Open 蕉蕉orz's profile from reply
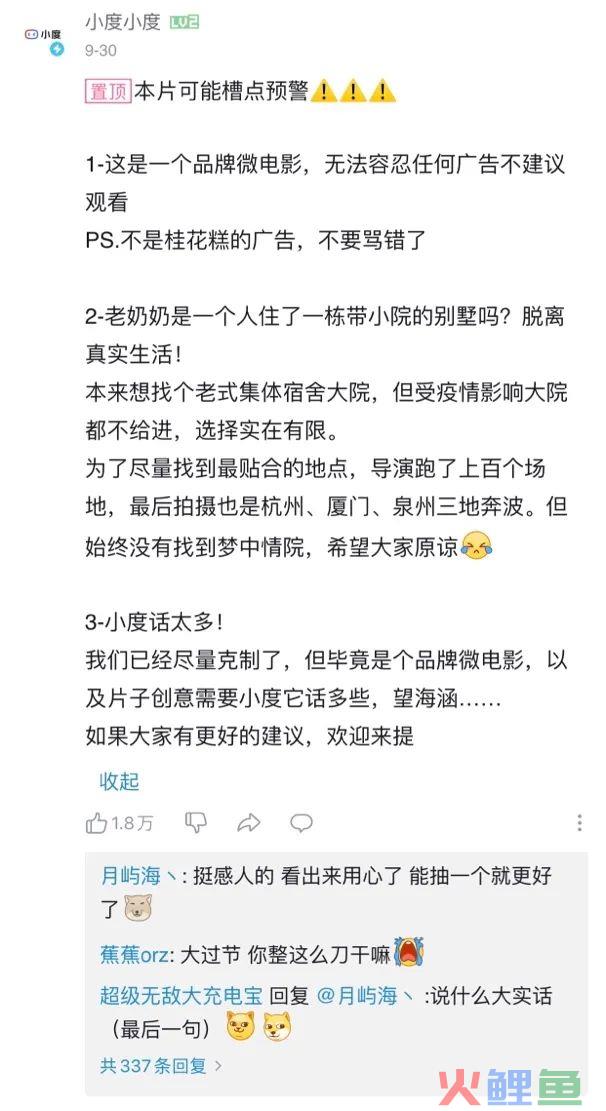 pos(134,954)
